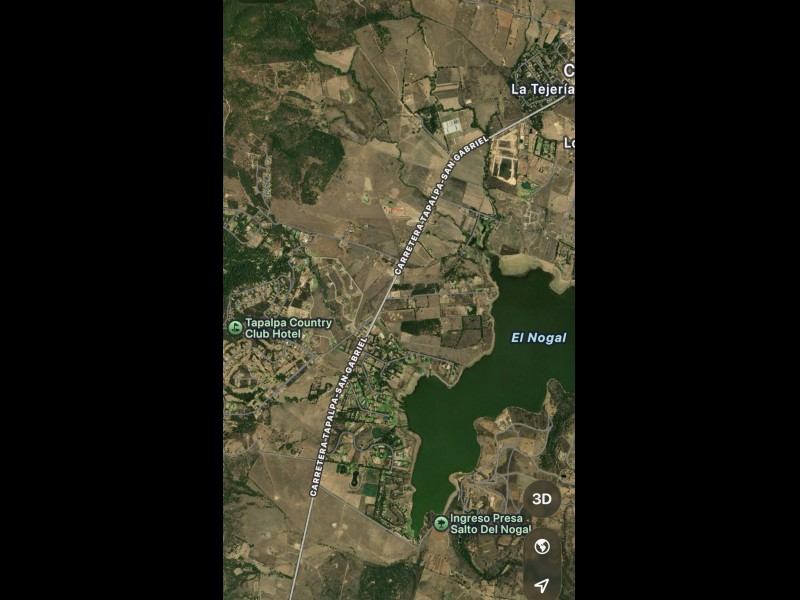Switch the map to 3D view
Screen dimensions: 800x600
point(541,498)
